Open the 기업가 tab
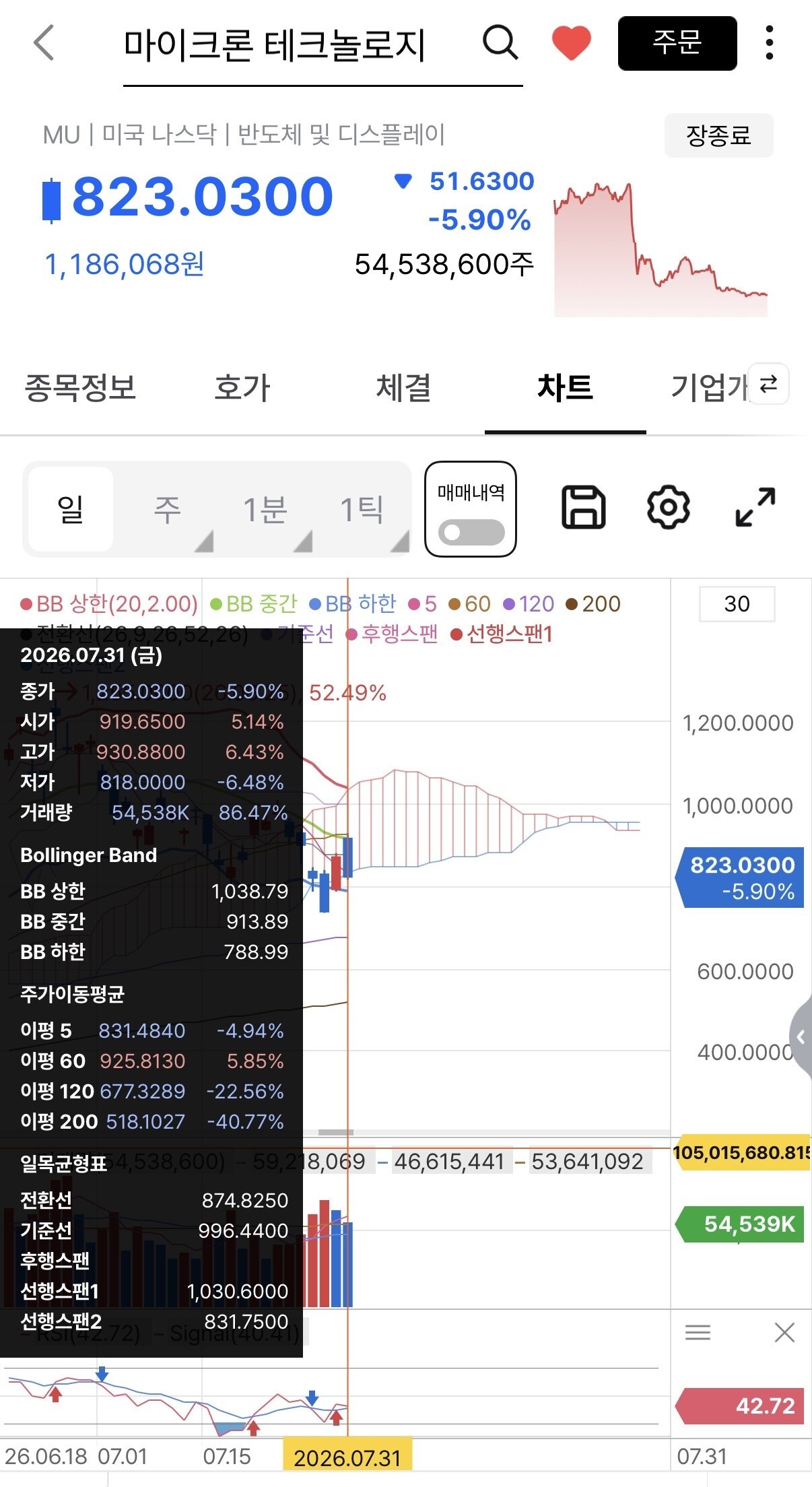The image size is (812, 1487). click(710, 388)
